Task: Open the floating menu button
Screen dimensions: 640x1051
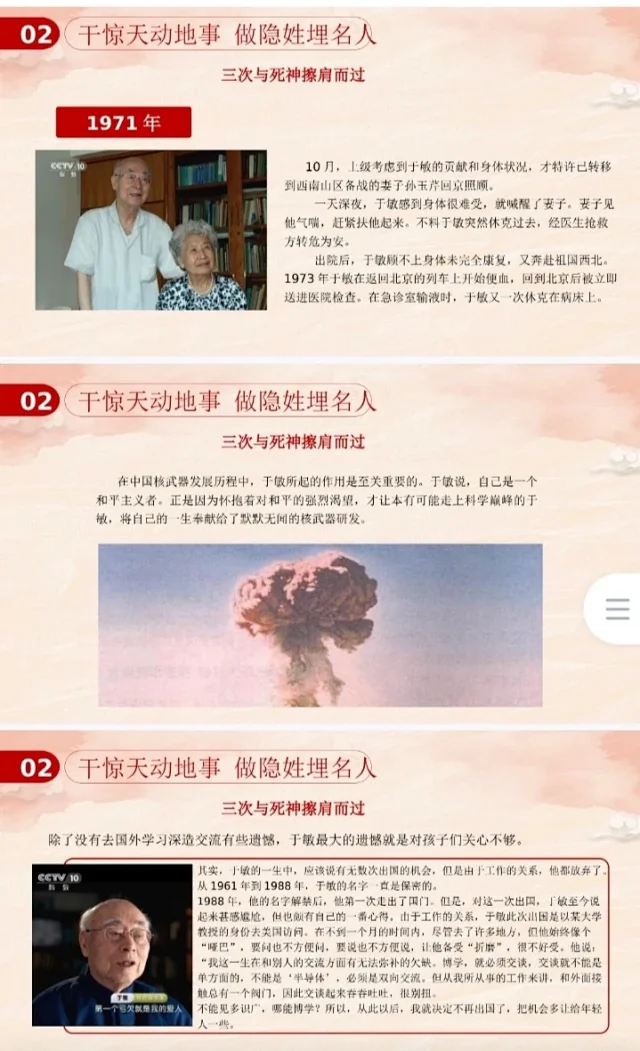Action: point(616,608)
